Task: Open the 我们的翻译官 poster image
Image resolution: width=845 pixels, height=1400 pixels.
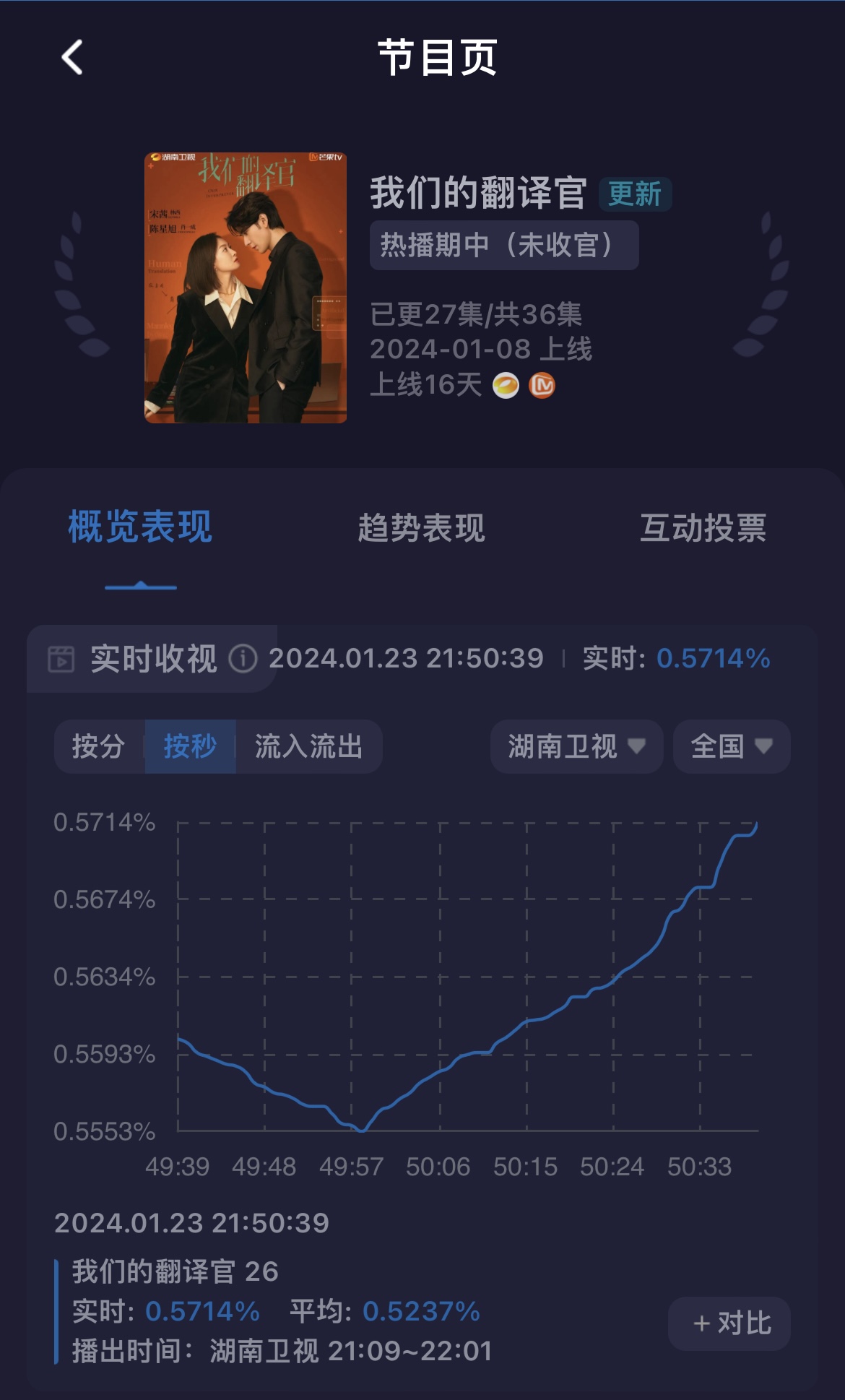Action: tap(246, 288)
